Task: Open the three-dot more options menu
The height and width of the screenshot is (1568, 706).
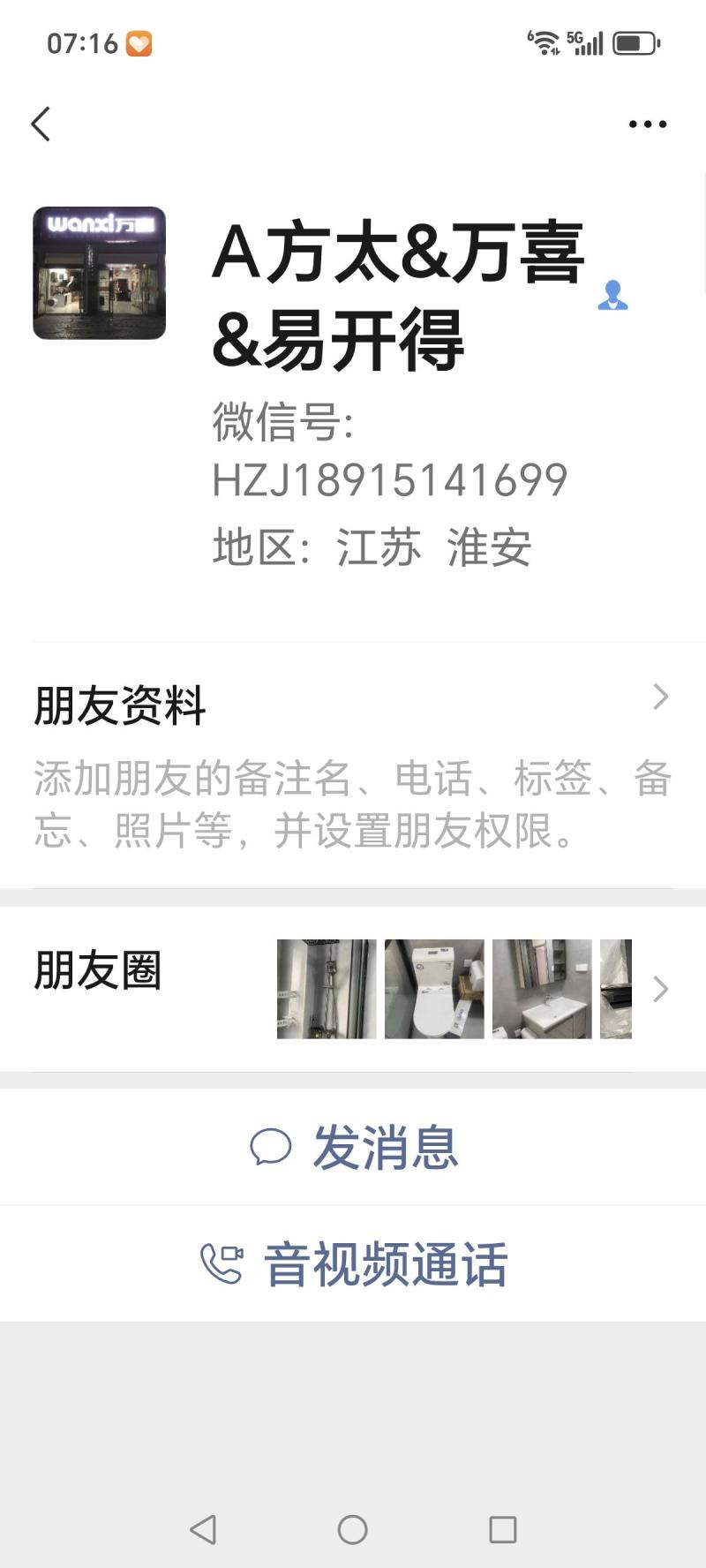Action: point(647,124)
